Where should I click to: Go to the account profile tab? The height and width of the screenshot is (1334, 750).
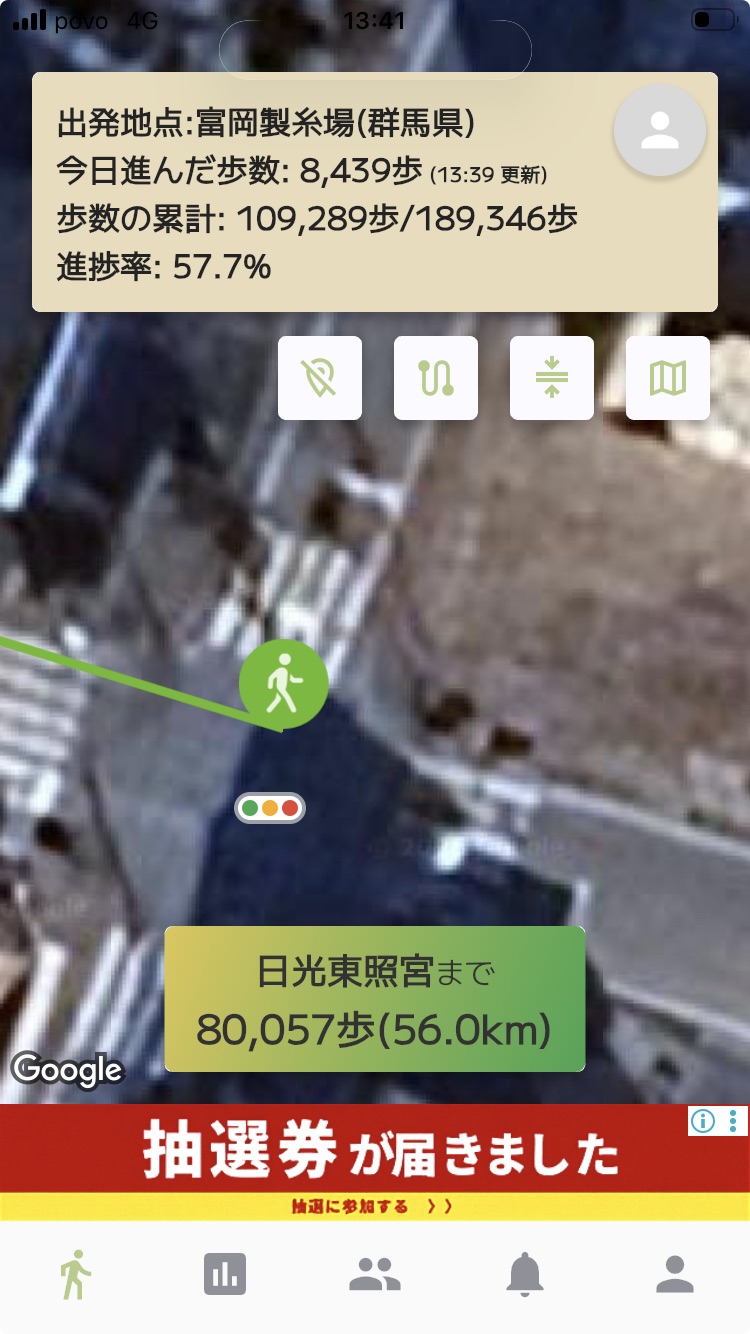(675, 1275)
